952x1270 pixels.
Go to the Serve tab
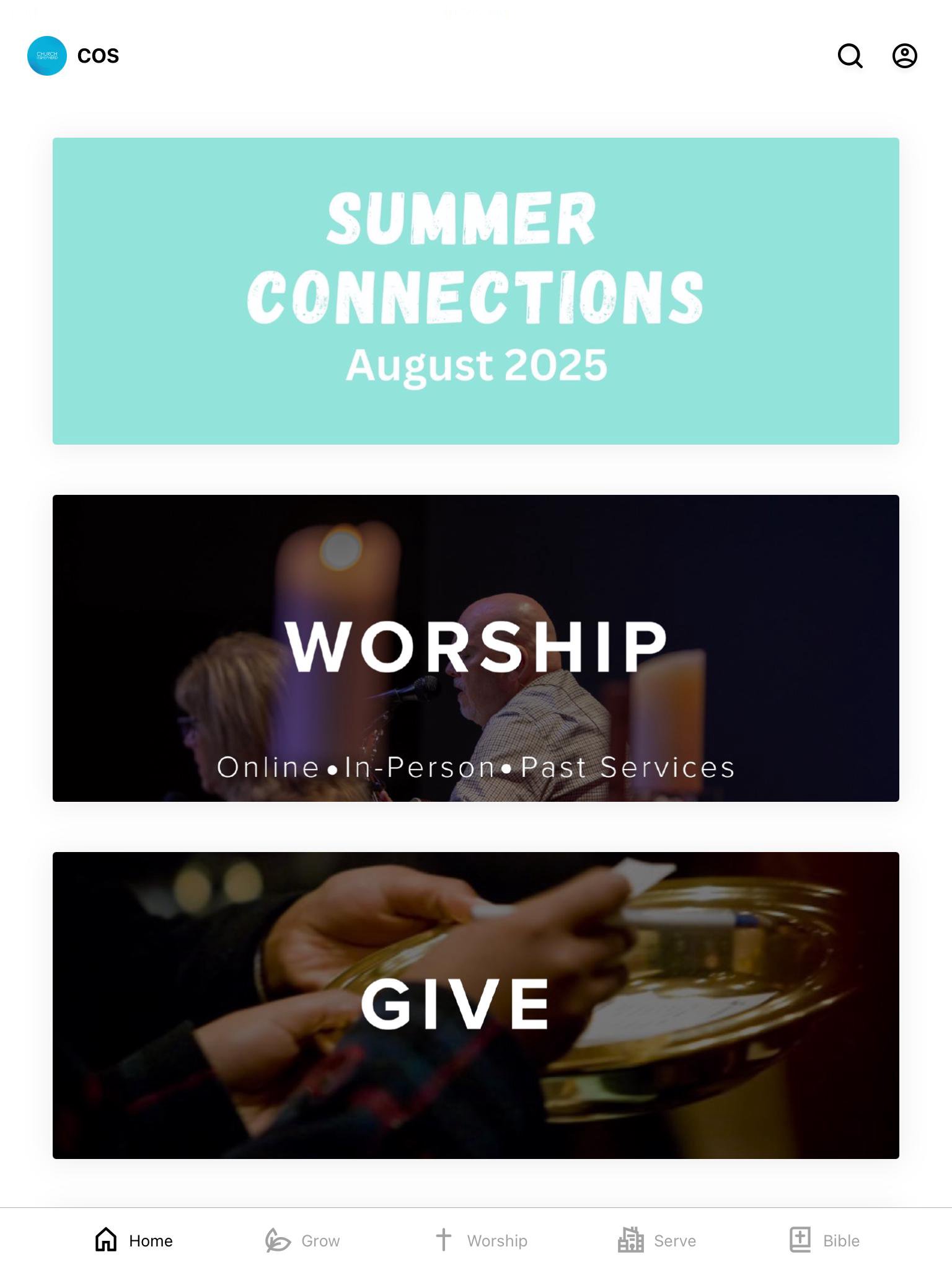pyautogui.click(x=657, y=1240)
